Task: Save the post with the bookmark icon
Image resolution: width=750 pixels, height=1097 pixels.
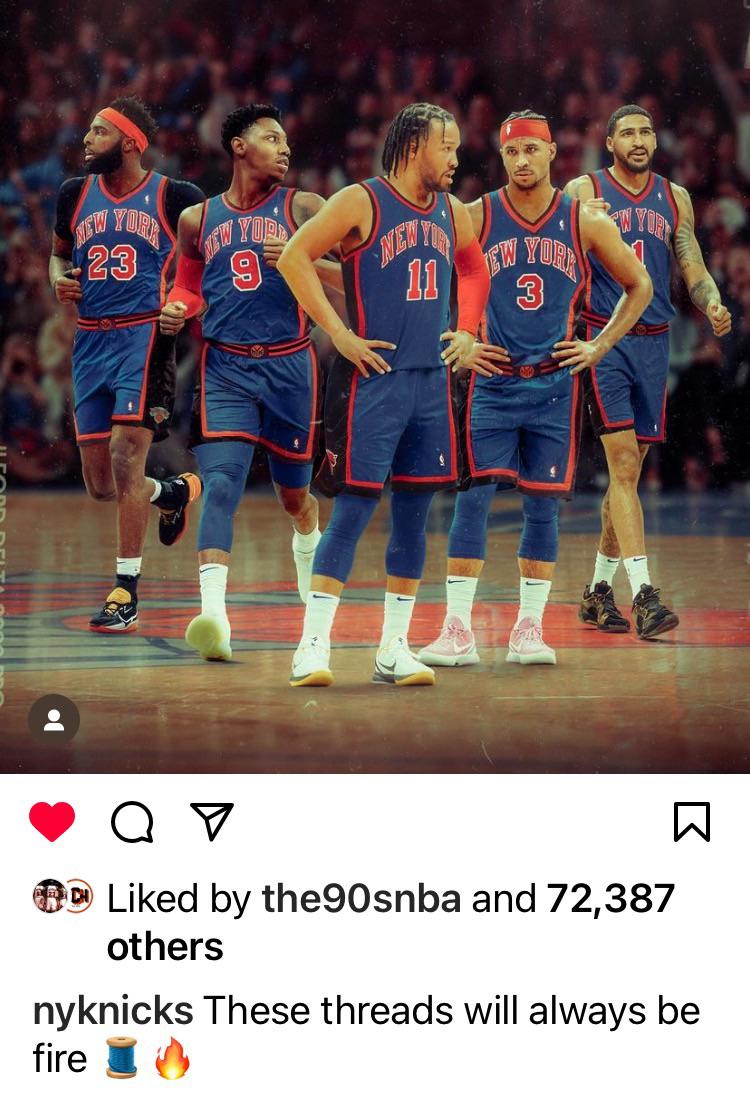Action: (x=692, y=822)
